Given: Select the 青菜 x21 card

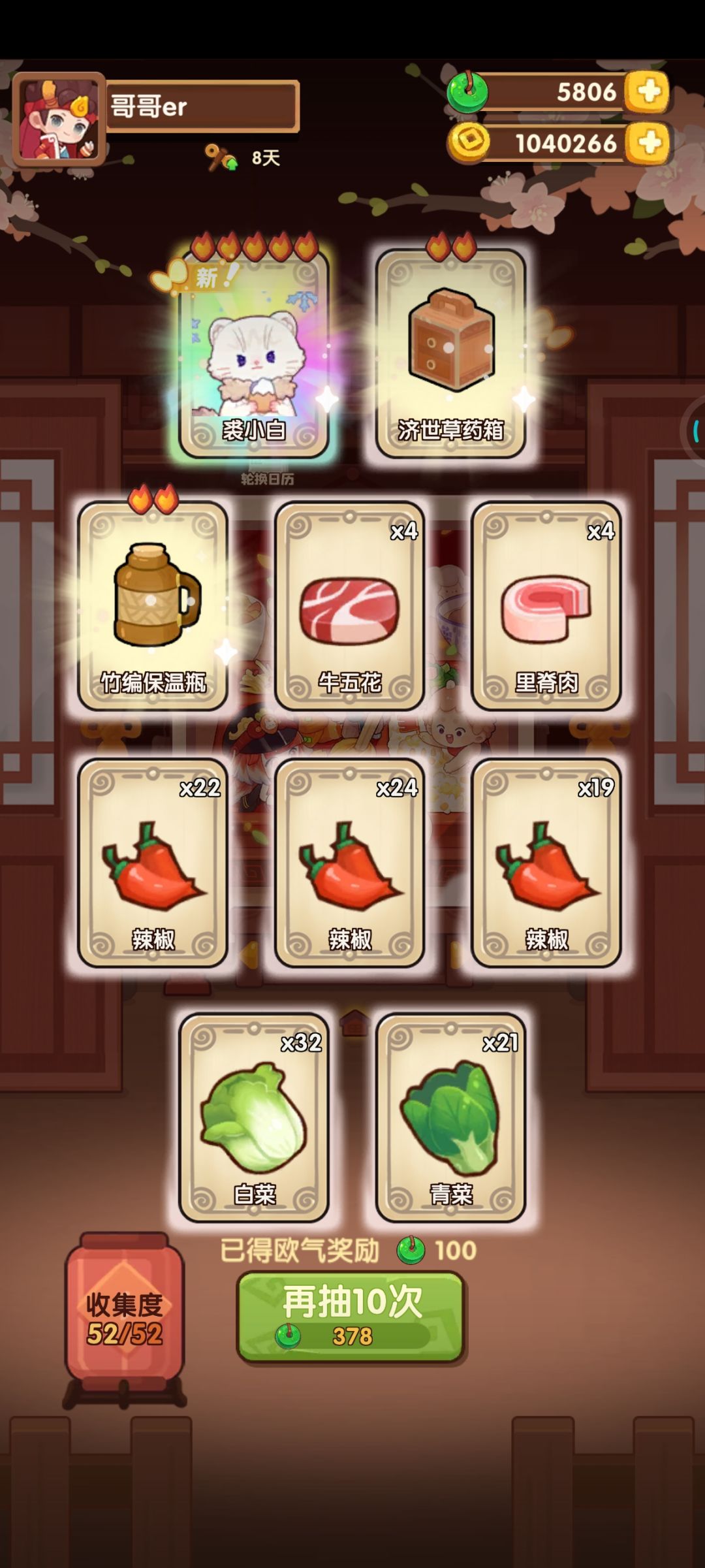Looking at the screenshot, I should tap(450, 1117).
